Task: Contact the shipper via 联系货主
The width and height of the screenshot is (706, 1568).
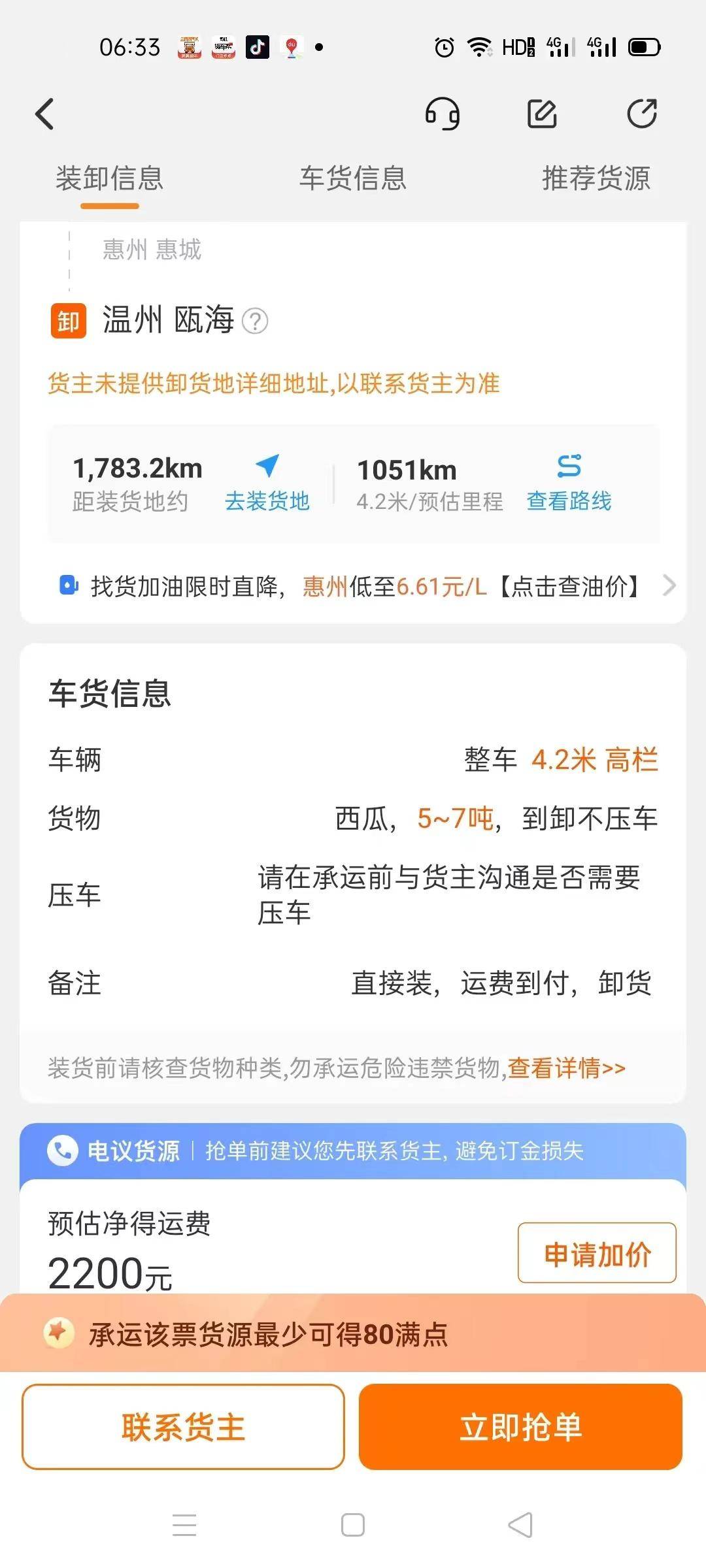Action: pos(183,1428)
